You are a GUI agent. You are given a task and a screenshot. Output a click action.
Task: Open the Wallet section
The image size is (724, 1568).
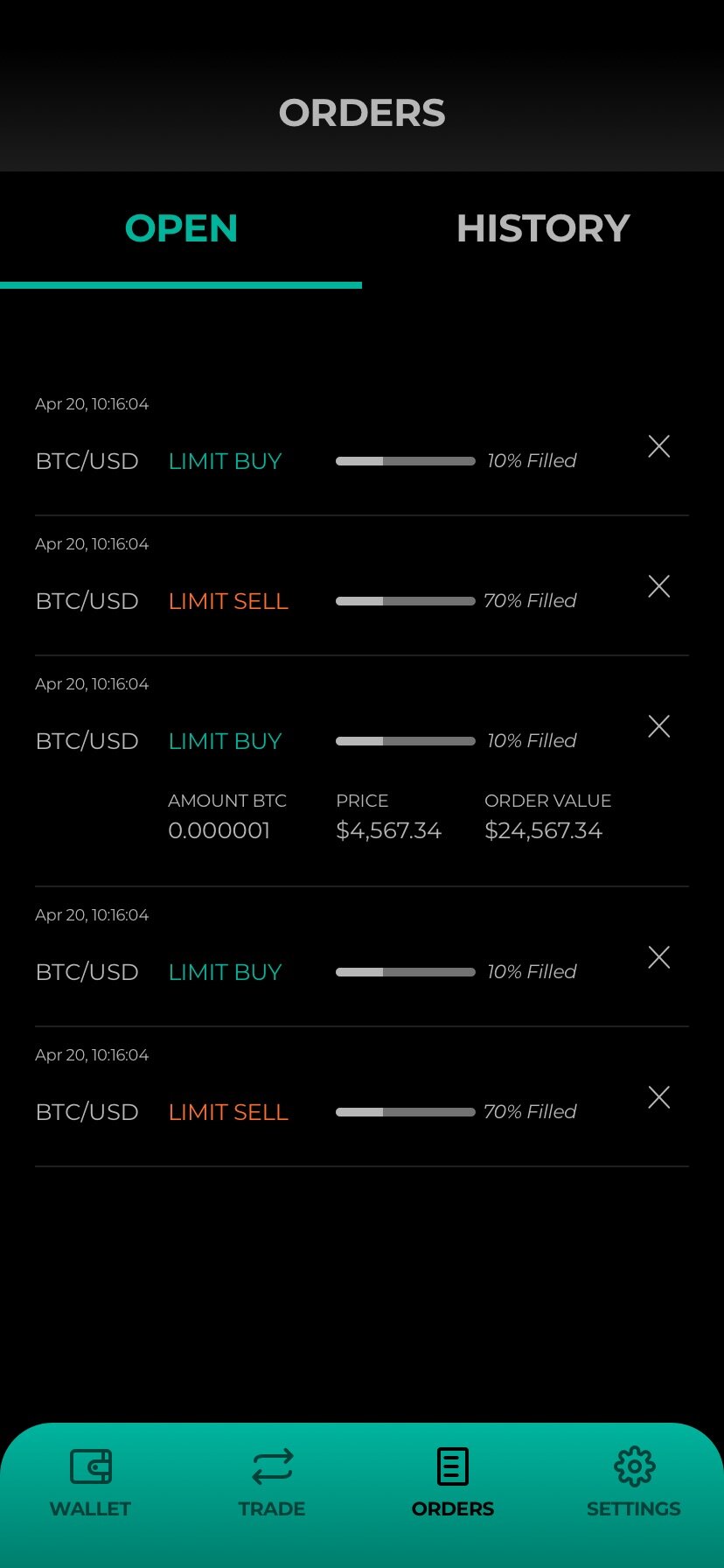(90, 1482)
